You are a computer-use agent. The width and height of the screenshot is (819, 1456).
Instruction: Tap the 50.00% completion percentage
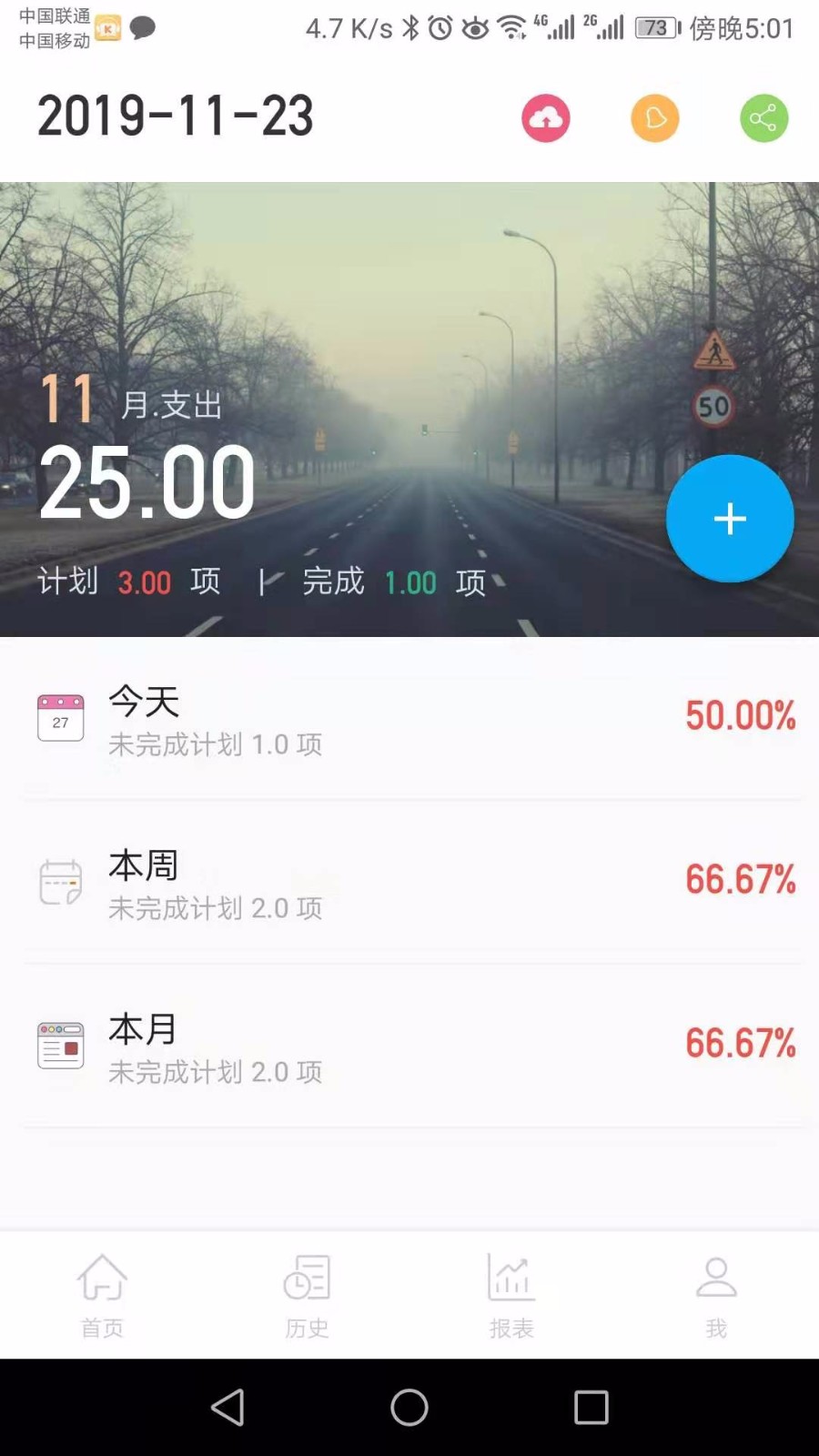[x=741, y=717]
